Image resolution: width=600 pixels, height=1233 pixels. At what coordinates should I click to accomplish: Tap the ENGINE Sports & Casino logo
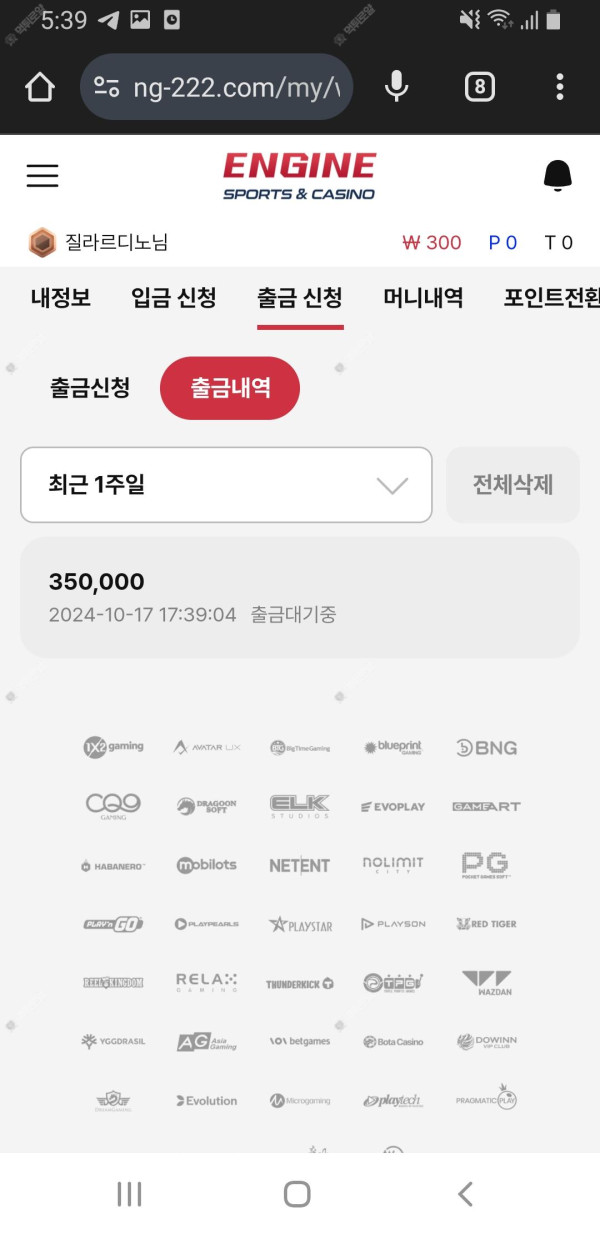point(299,176)
